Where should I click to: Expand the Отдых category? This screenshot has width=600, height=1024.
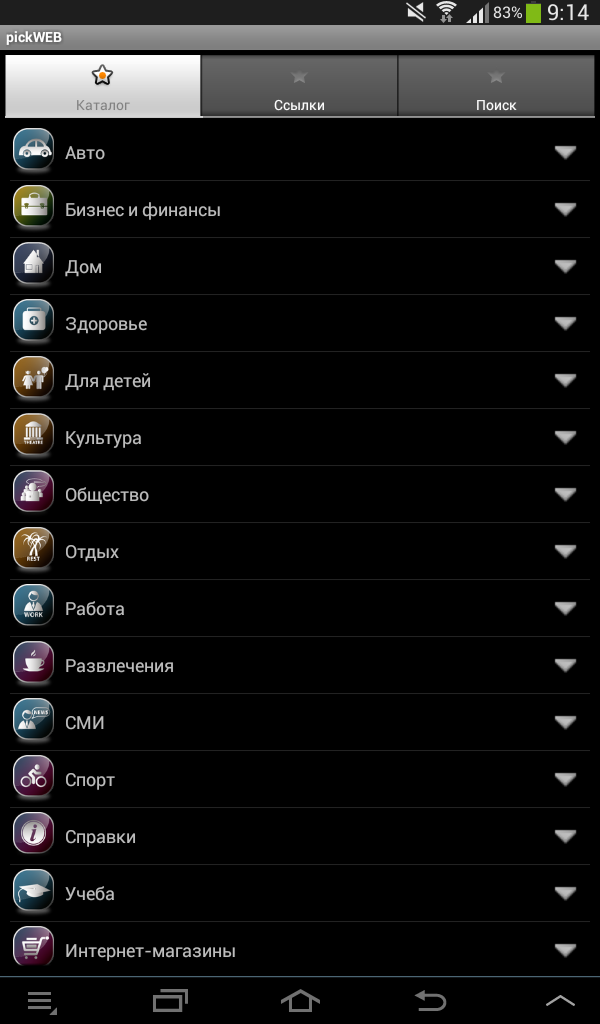(300, 551)
